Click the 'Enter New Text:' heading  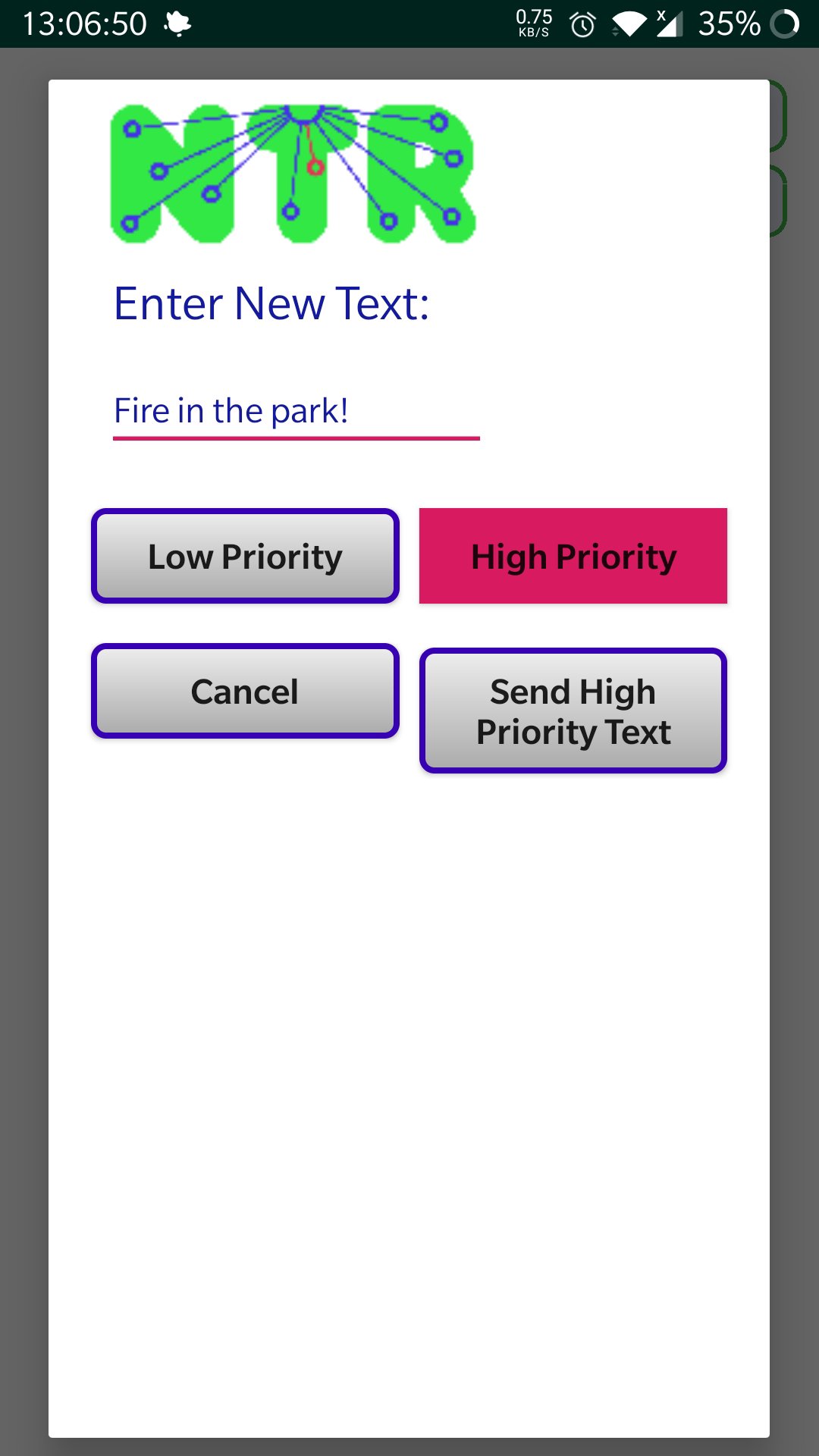tap(273, 303)
